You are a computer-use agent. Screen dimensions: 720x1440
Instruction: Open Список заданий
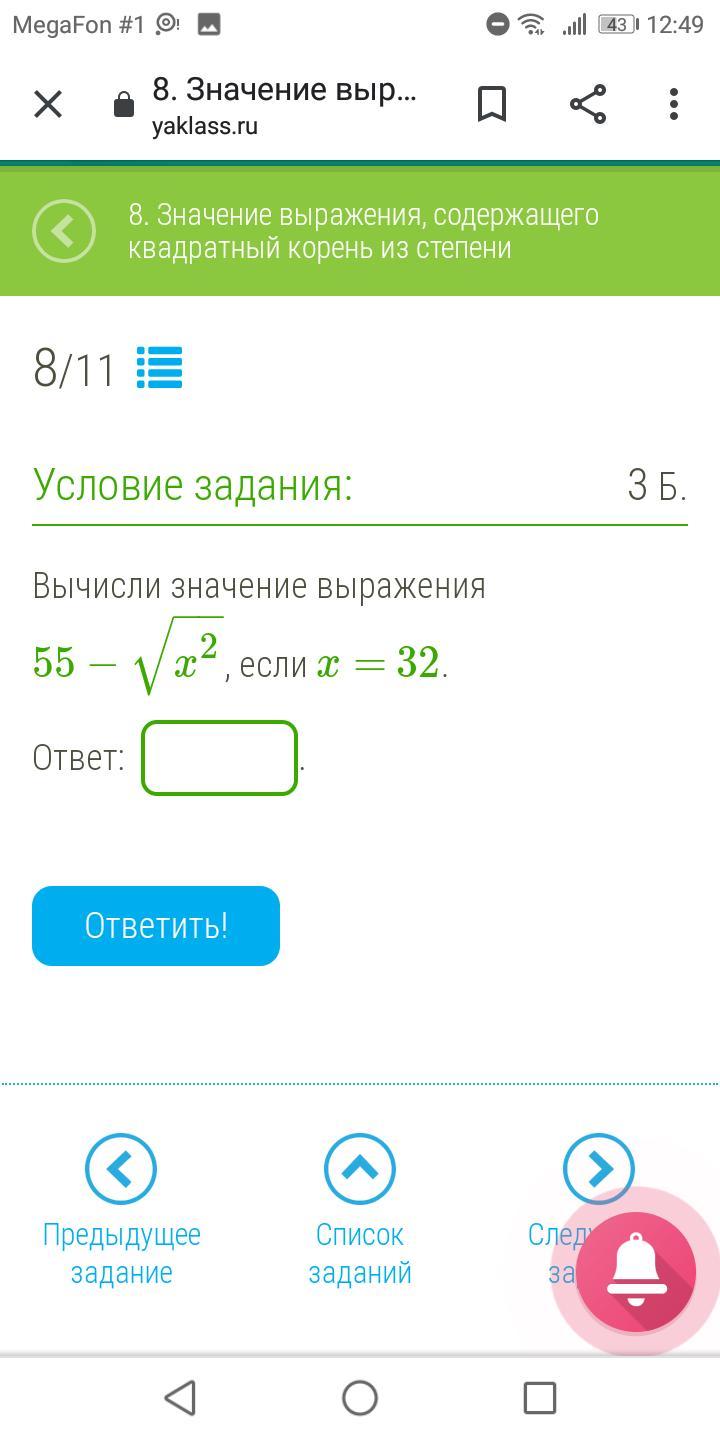360,1210
